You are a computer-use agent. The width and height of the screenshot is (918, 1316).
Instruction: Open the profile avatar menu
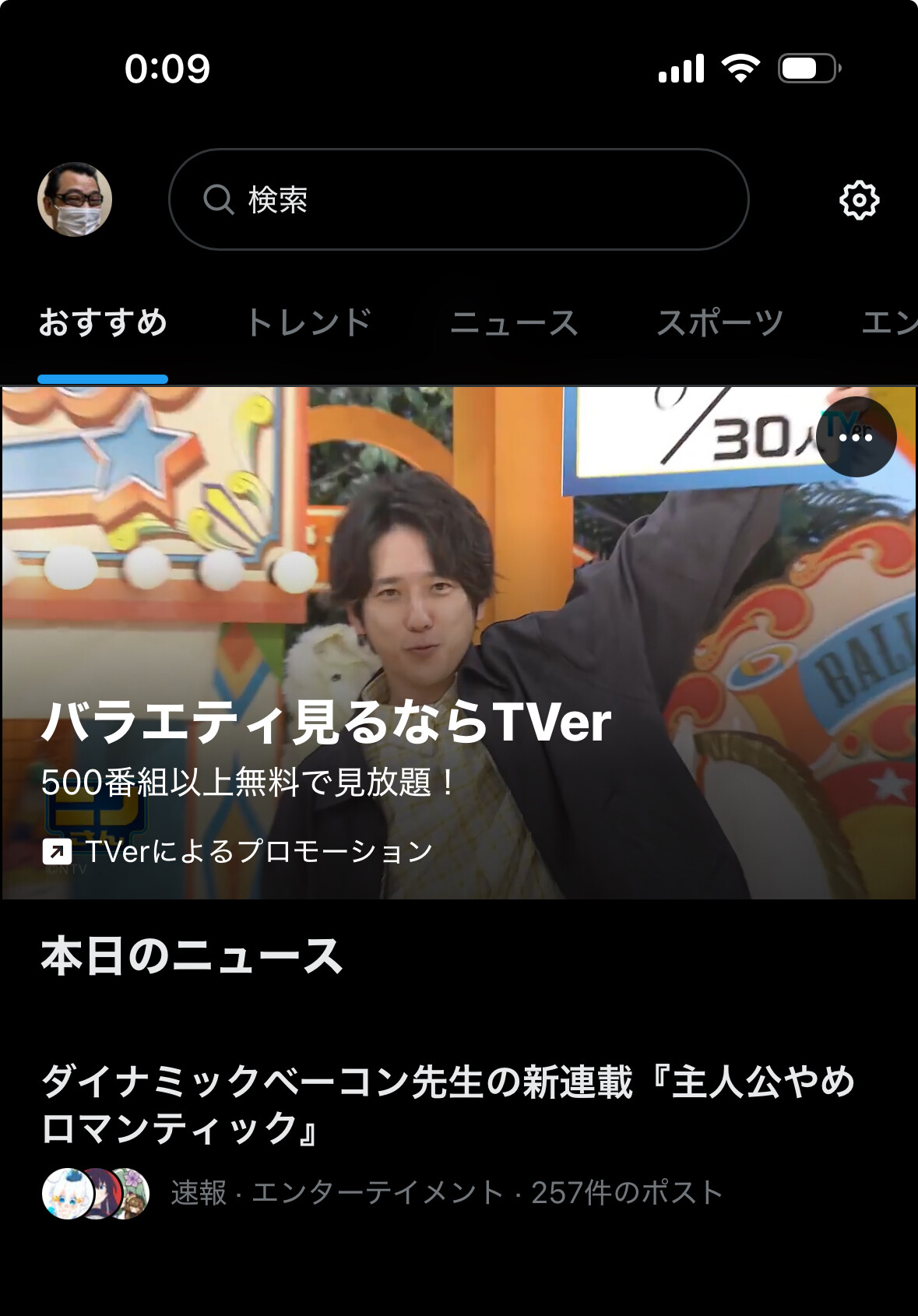pos(75,199)
